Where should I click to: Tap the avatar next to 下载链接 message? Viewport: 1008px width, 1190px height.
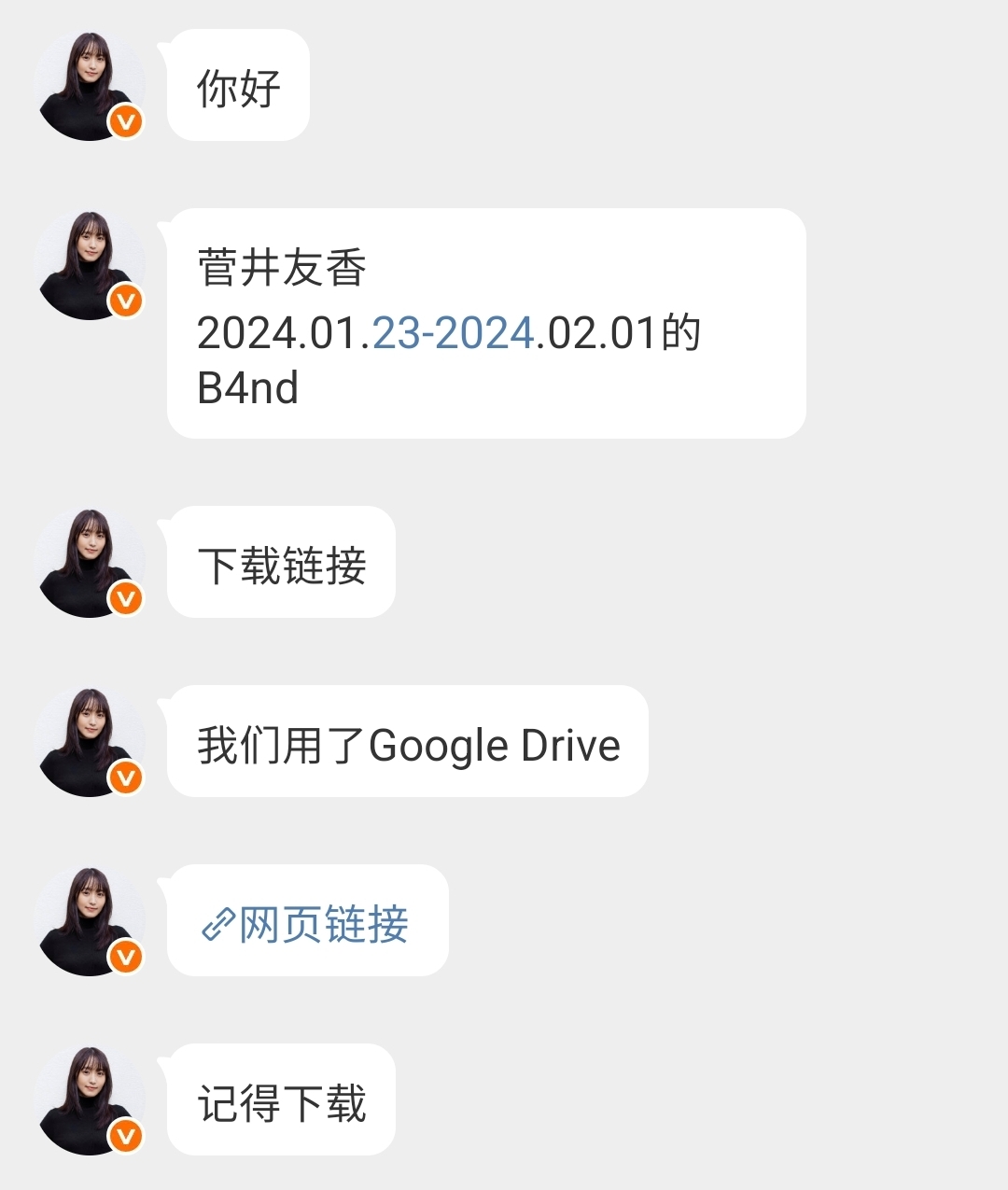[x=91, y=564]
